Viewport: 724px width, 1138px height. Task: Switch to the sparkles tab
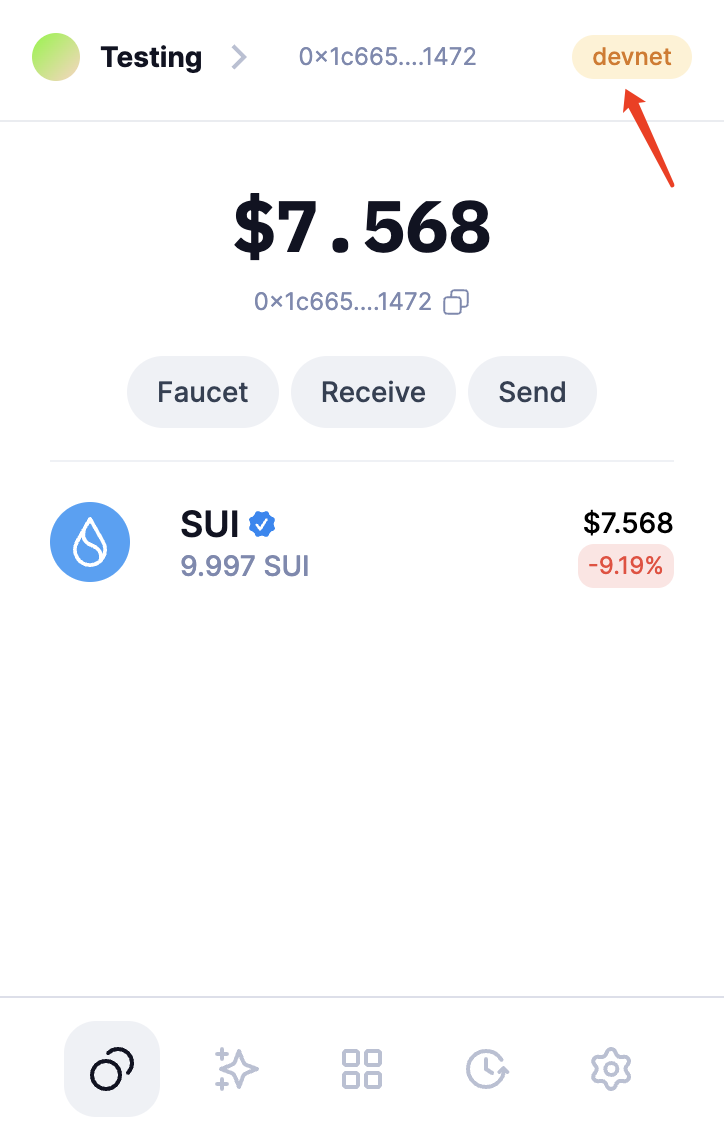click(x=237, y=1069)
